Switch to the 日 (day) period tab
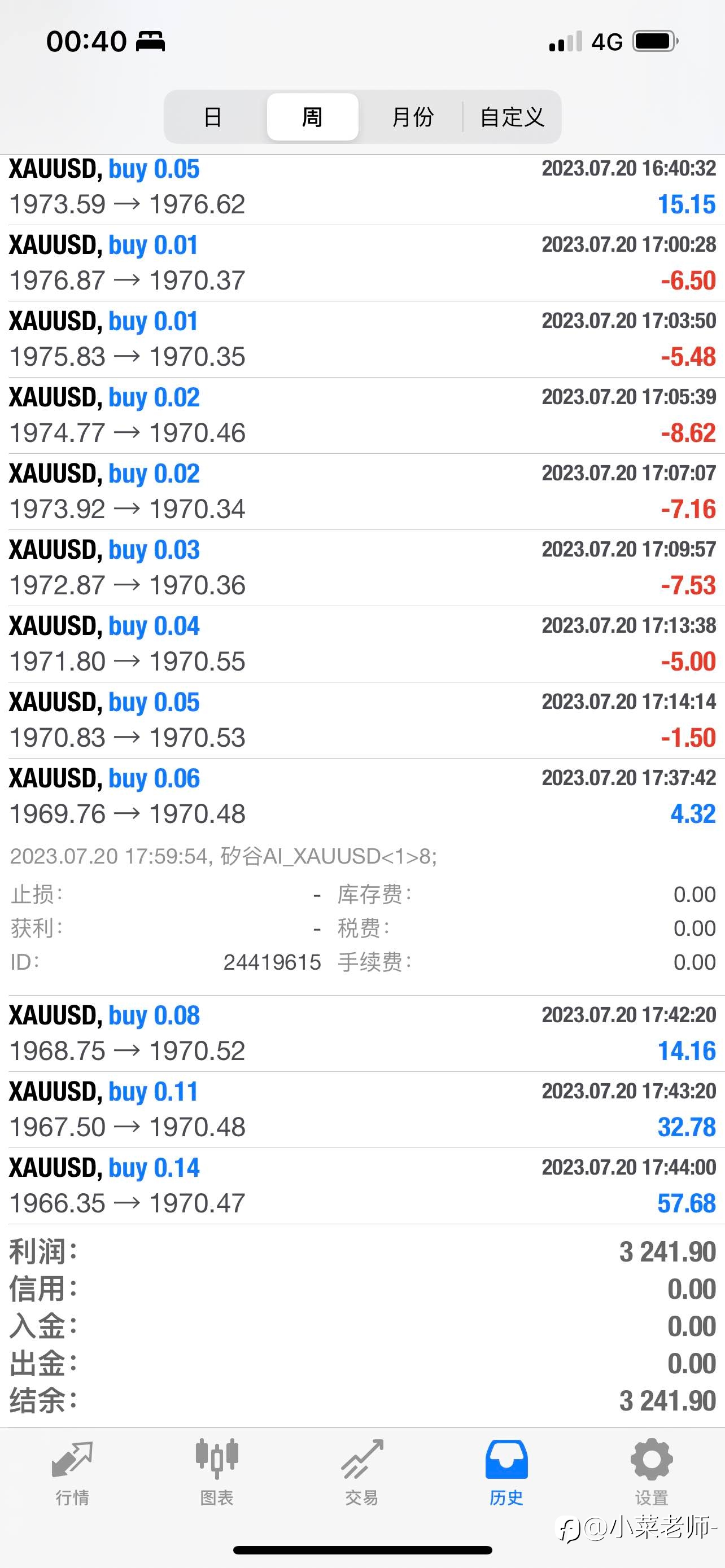Image resolution: width=725 pixels, height=1568 pixels. pos(212,117)
